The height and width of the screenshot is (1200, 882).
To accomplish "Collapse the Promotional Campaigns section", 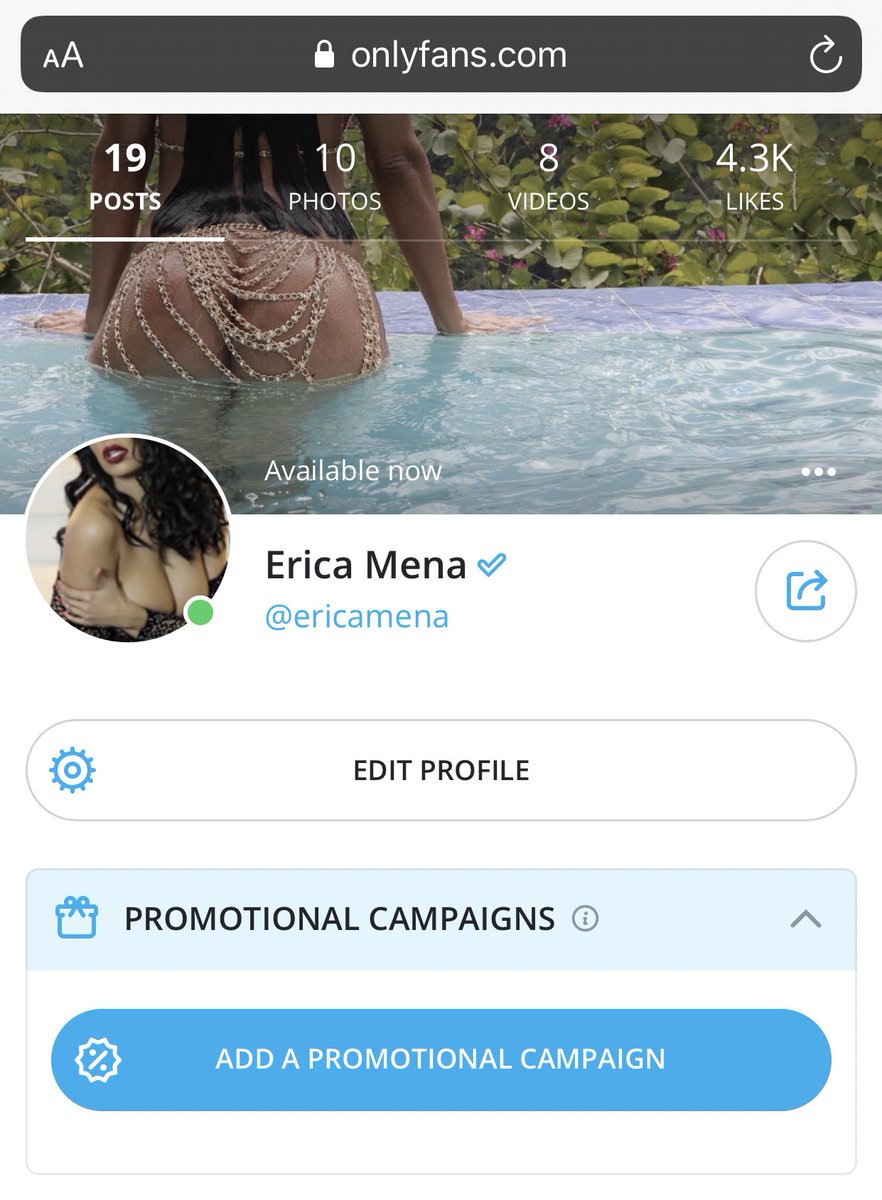I will click(x=805, y=919).
